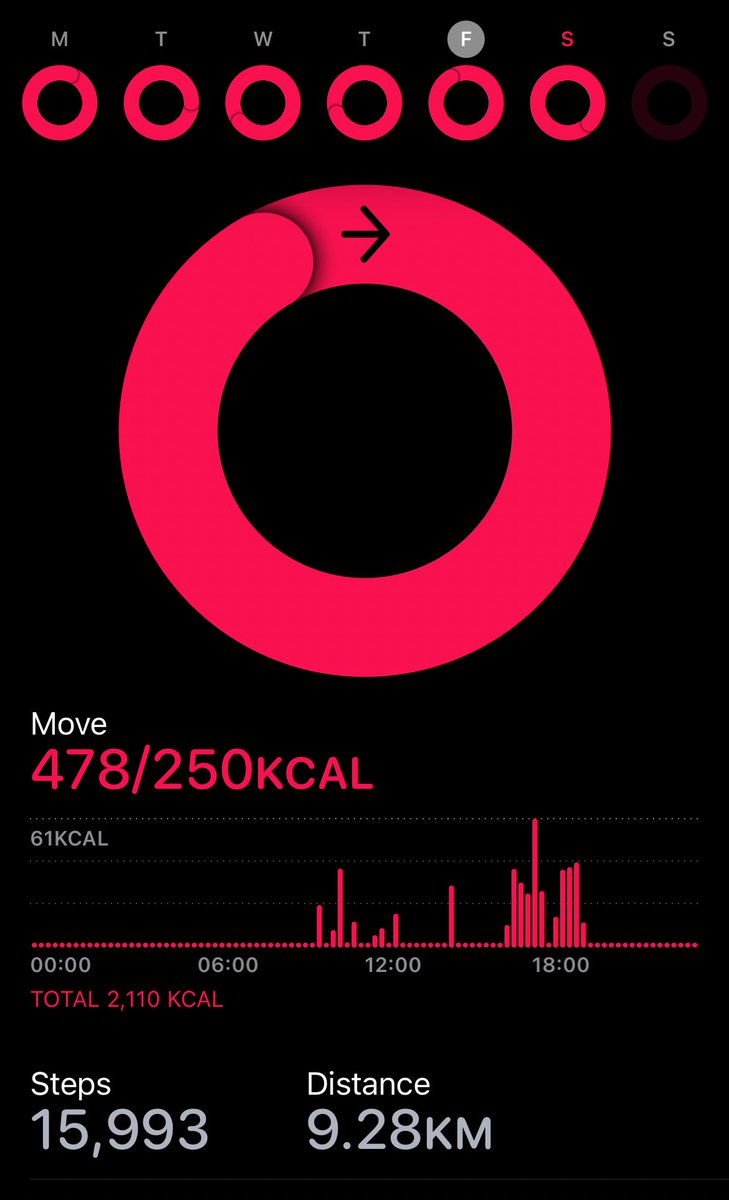Screen dimensions: 729x1200
Task: Switch to Saturday's activity ring
Action: 568,103
